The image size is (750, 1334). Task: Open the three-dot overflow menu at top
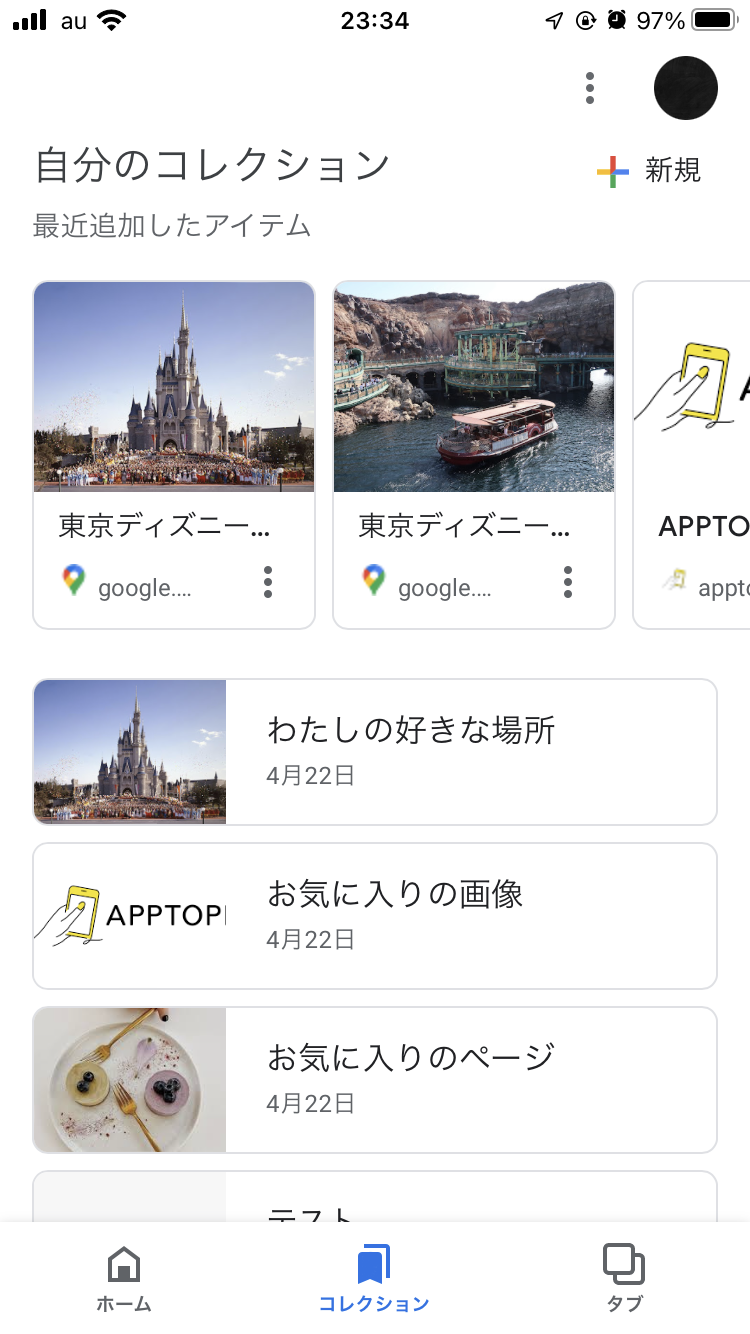pyautogui.click(x=590, y=88)
